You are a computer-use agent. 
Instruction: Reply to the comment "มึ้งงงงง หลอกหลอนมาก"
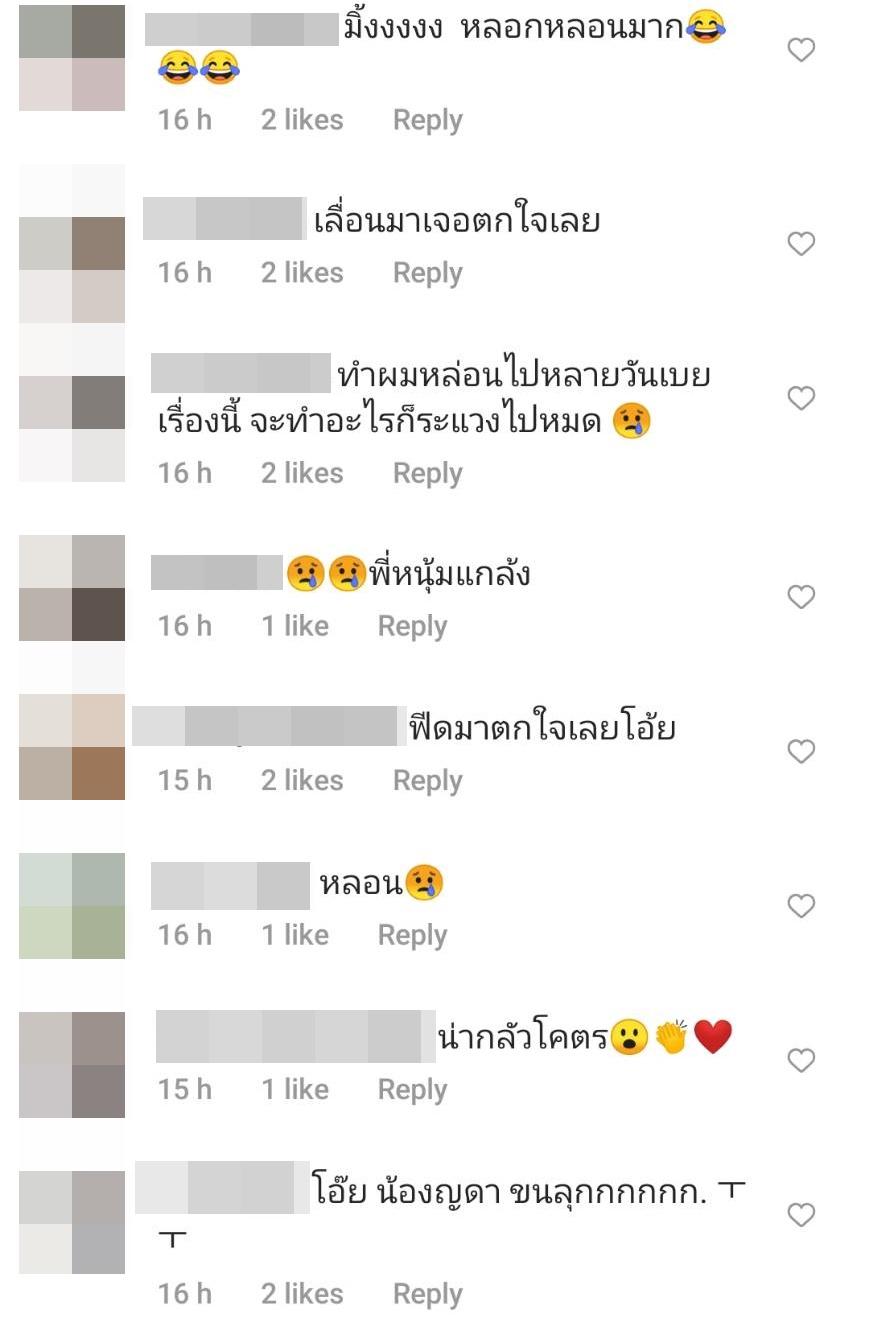(x=427, y=120)
